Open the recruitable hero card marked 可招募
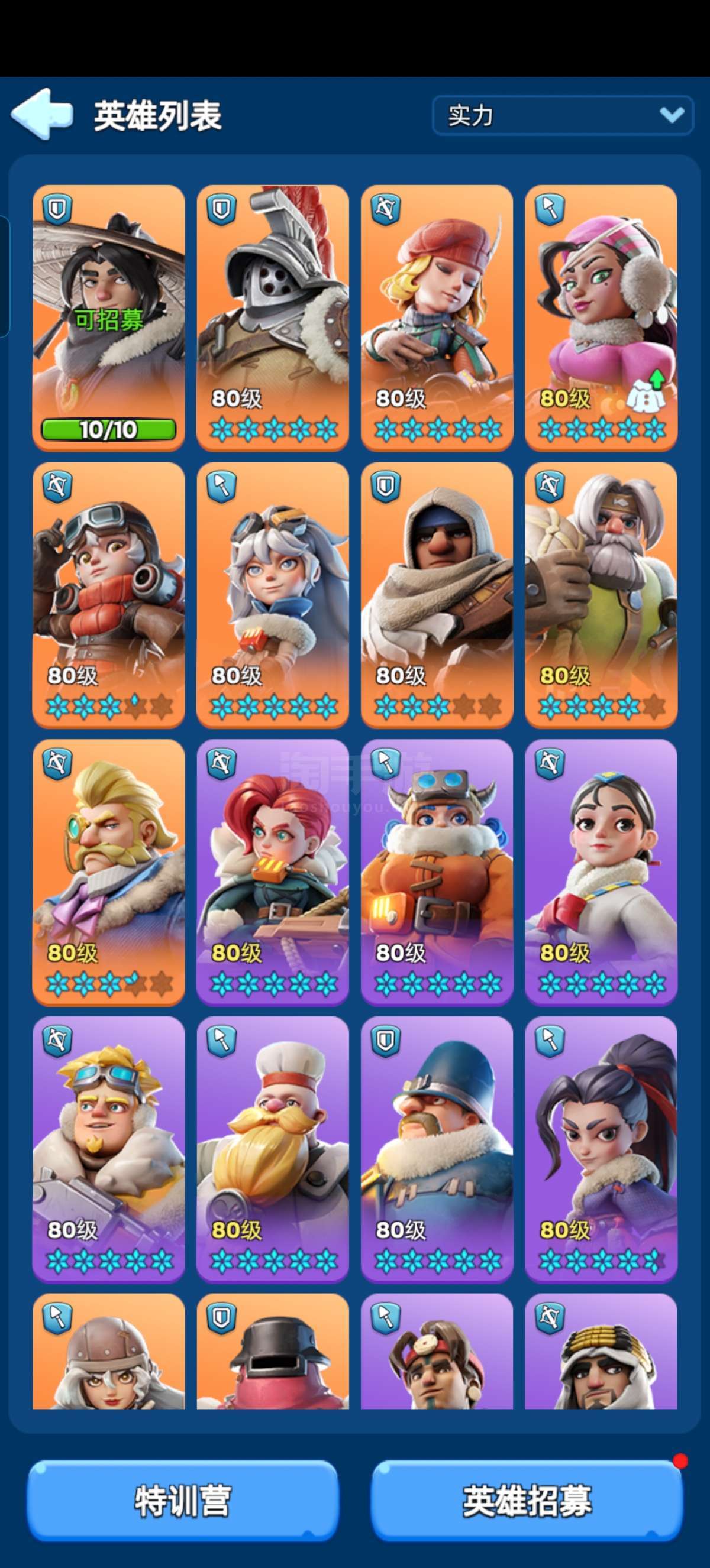The width and height of the screenshot is (710, 1568). click(x=108, y=317)
